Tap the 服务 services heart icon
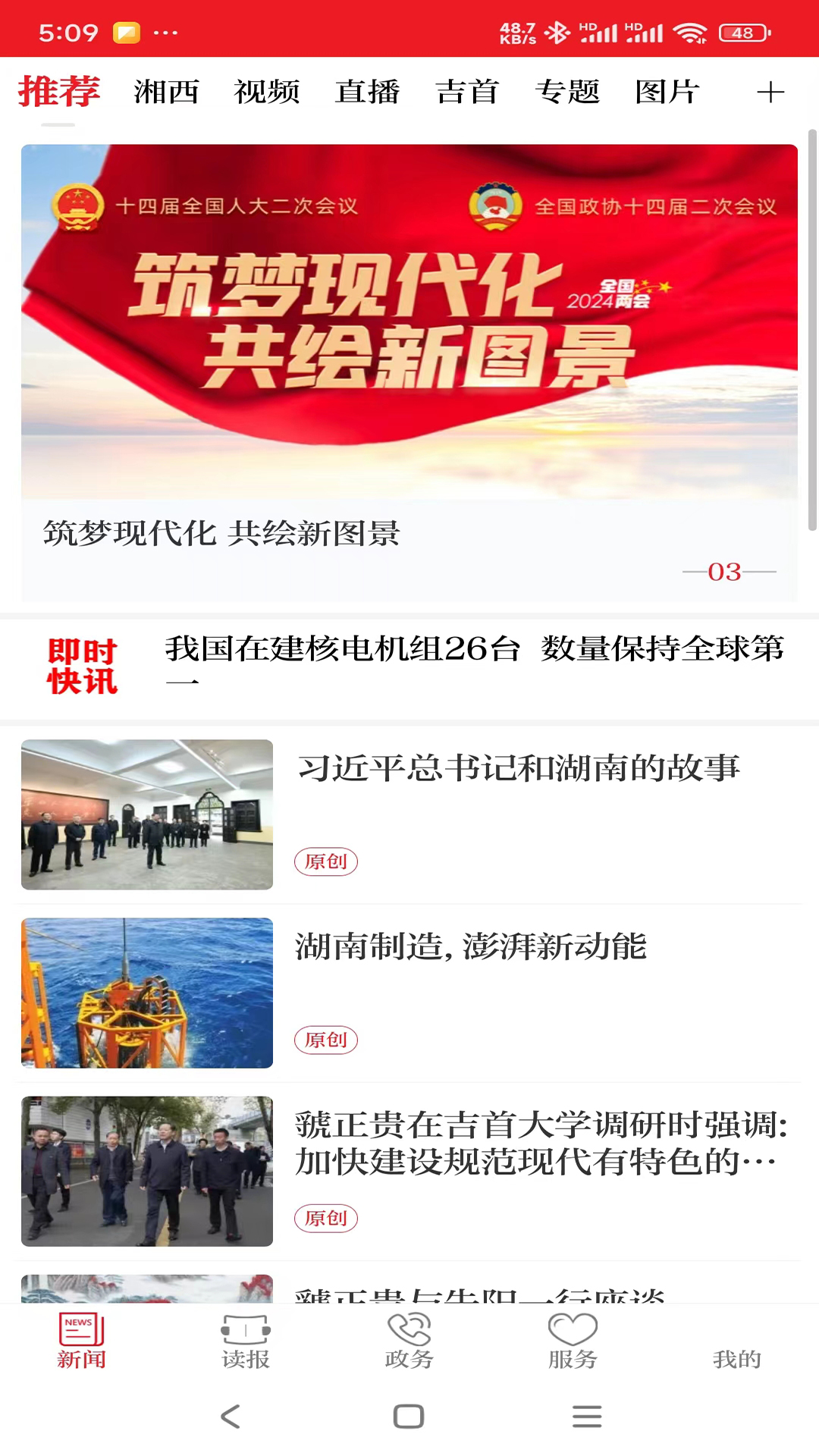The width and height of the screenshot is (819, 1456). click(573, 1338)
